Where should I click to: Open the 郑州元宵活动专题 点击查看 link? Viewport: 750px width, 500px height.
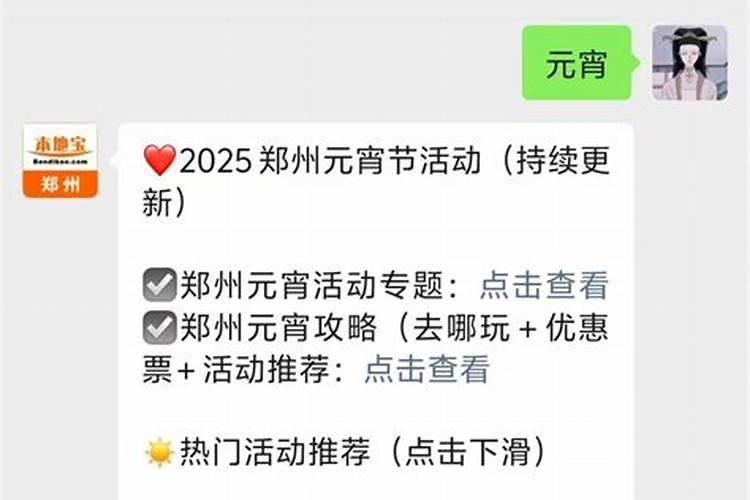pyautogui.click(x=544, y=286)
